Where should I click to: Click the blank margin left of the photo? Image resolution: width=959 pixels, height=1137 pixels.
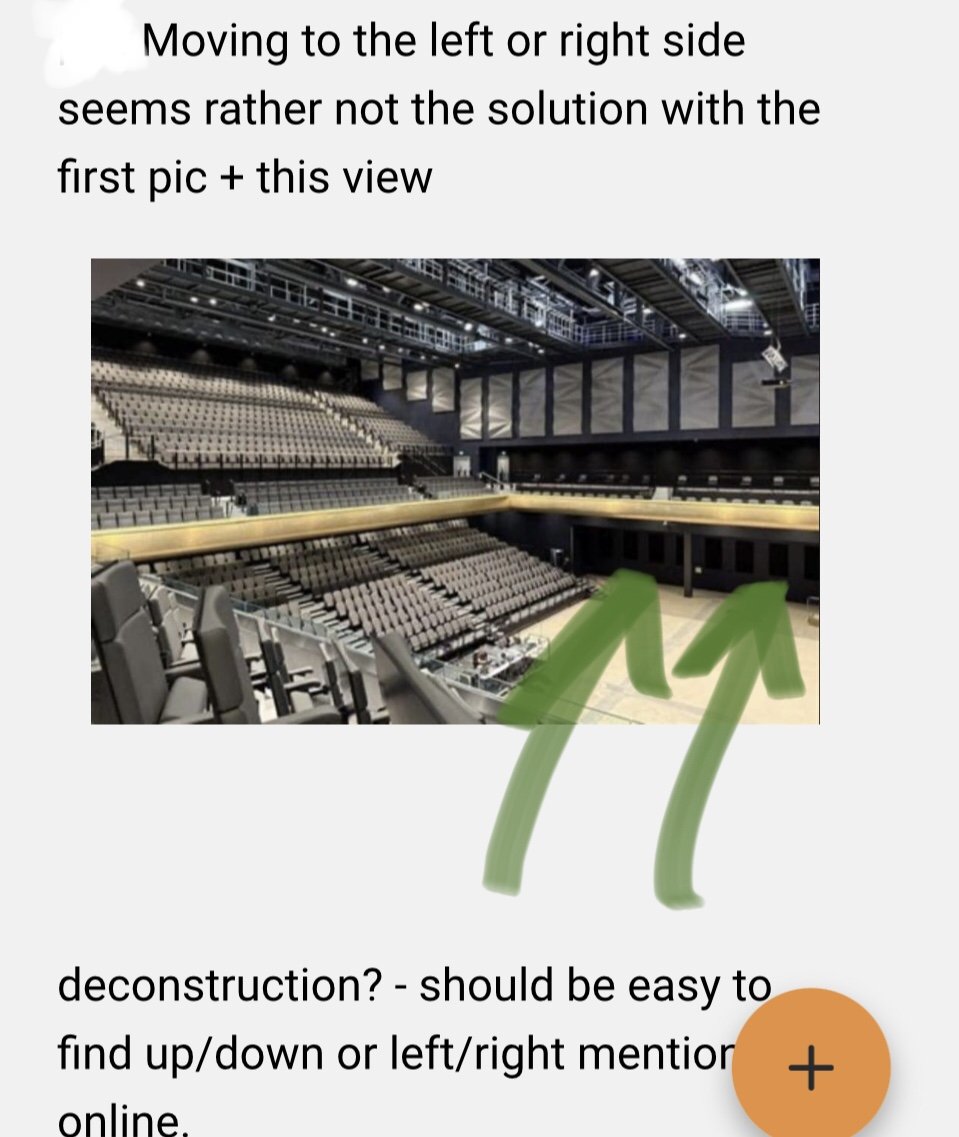point(45,490)
